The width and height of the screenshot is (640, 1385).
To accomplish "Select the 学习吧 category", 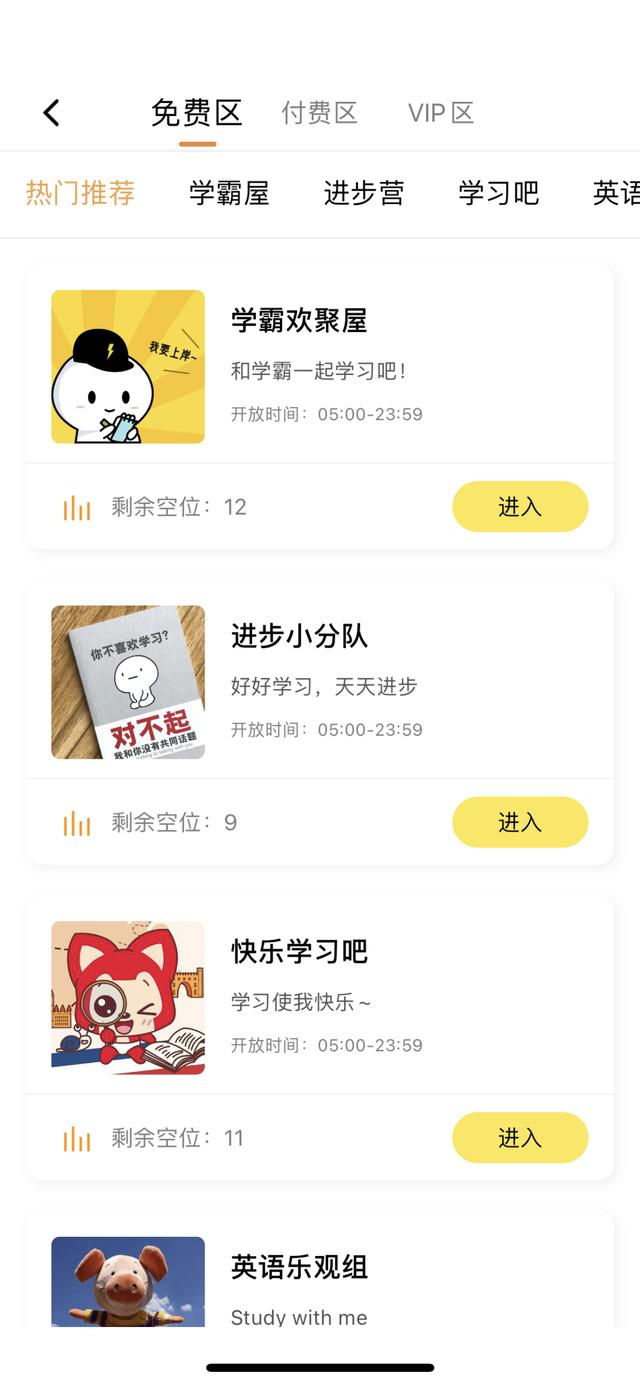I will tap(498, 193).
